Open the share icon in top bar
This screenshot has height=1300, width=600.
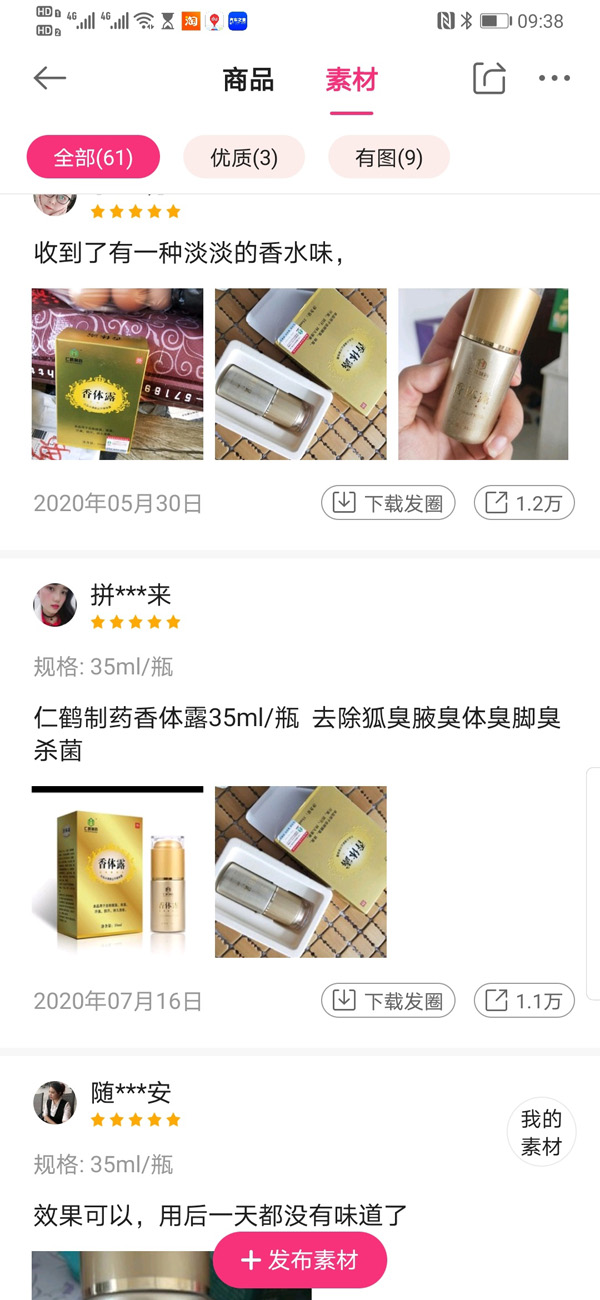489,79
